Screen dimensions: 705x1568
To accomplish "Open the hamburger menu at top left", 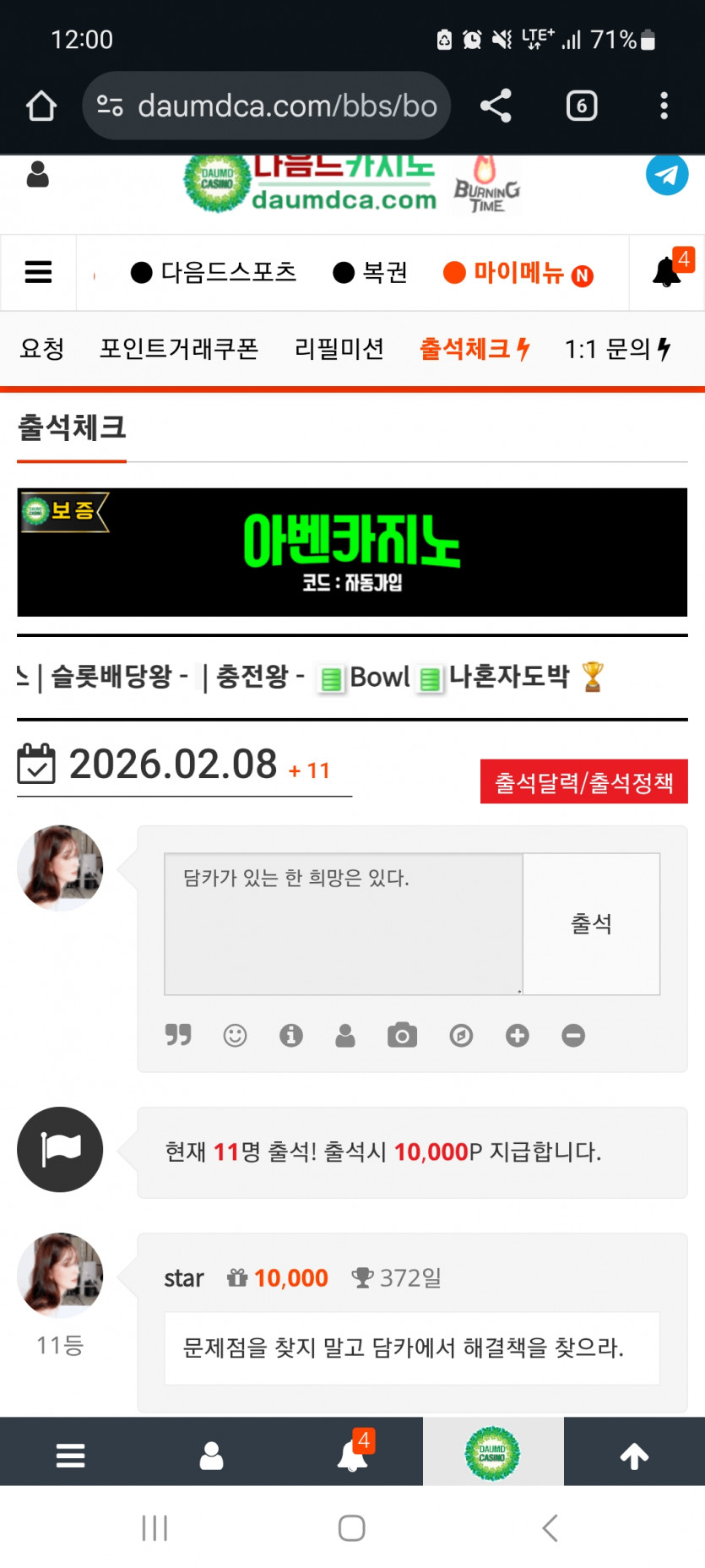I will coord(38,272).
